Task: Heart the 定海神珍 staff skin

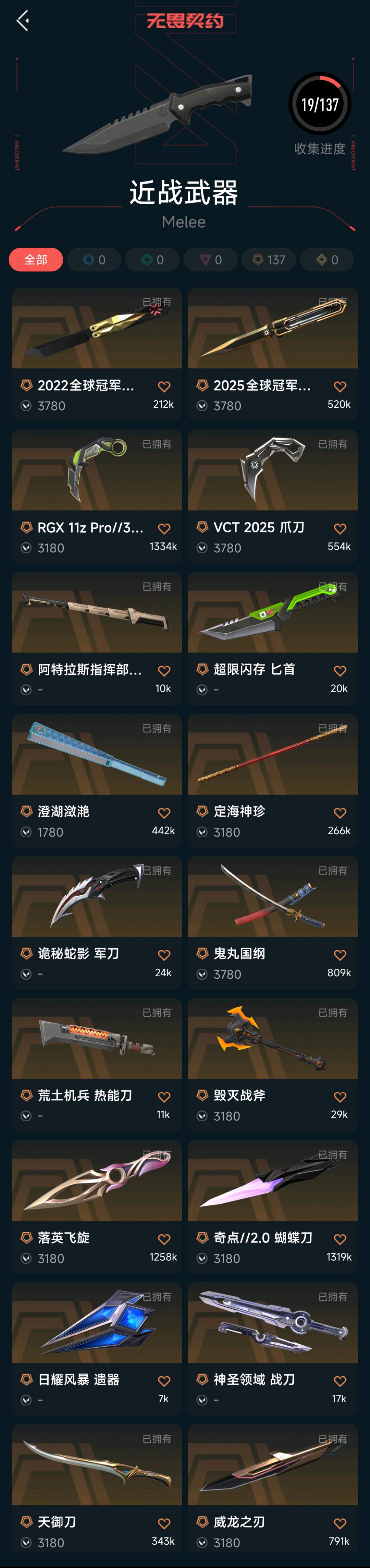Action: click(x=340, y=813)
